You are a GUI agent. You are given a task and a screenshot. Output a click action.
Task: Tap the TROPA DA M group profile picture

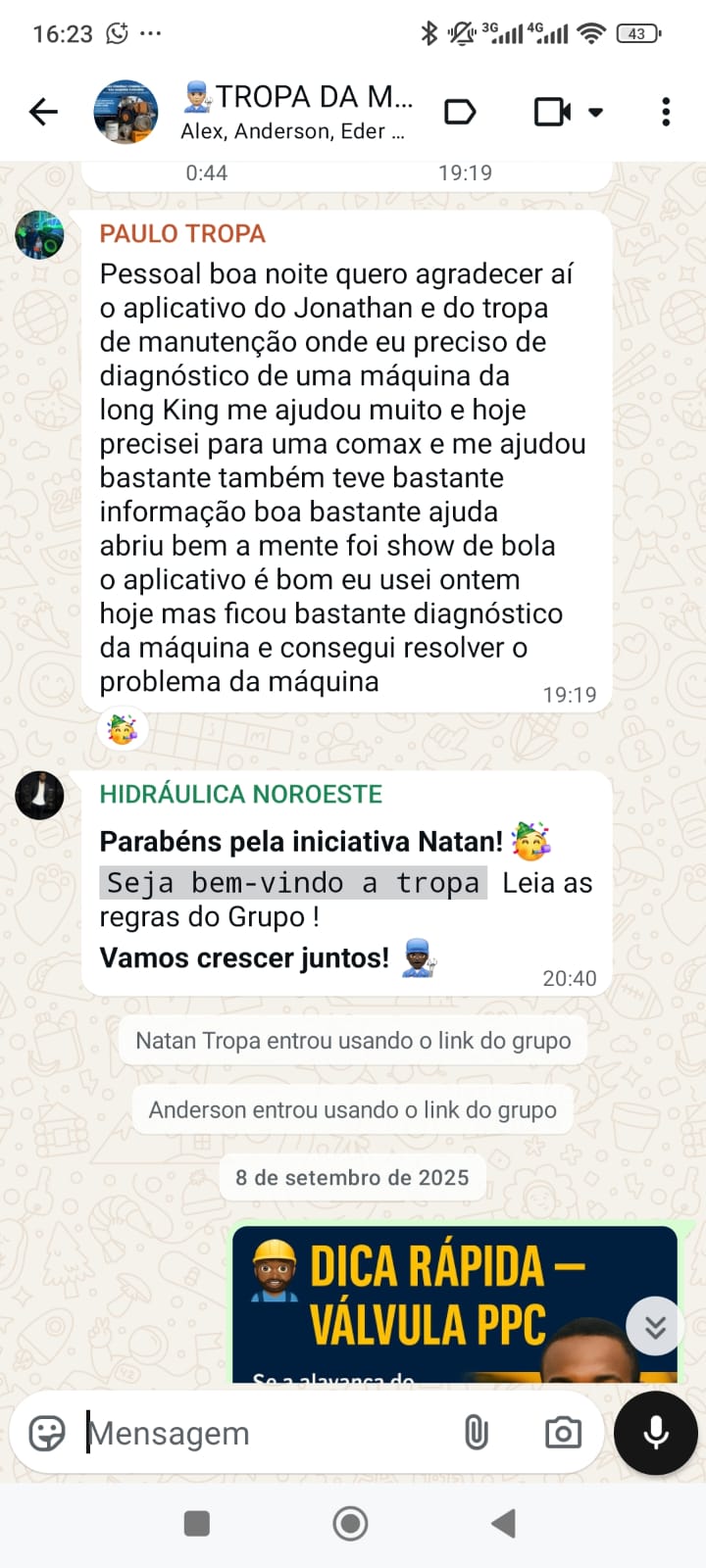pos(126,111)
